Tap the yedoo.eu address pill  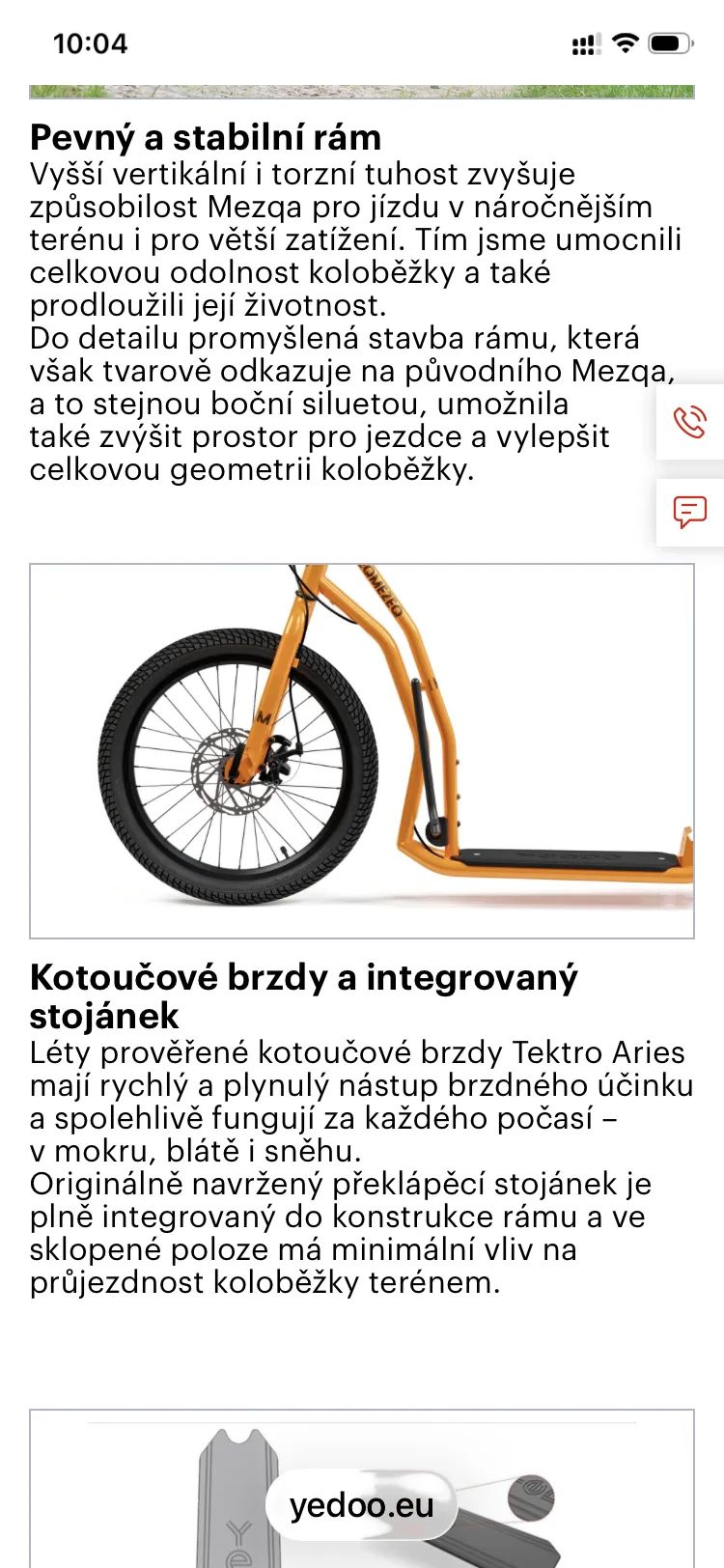361,1505
